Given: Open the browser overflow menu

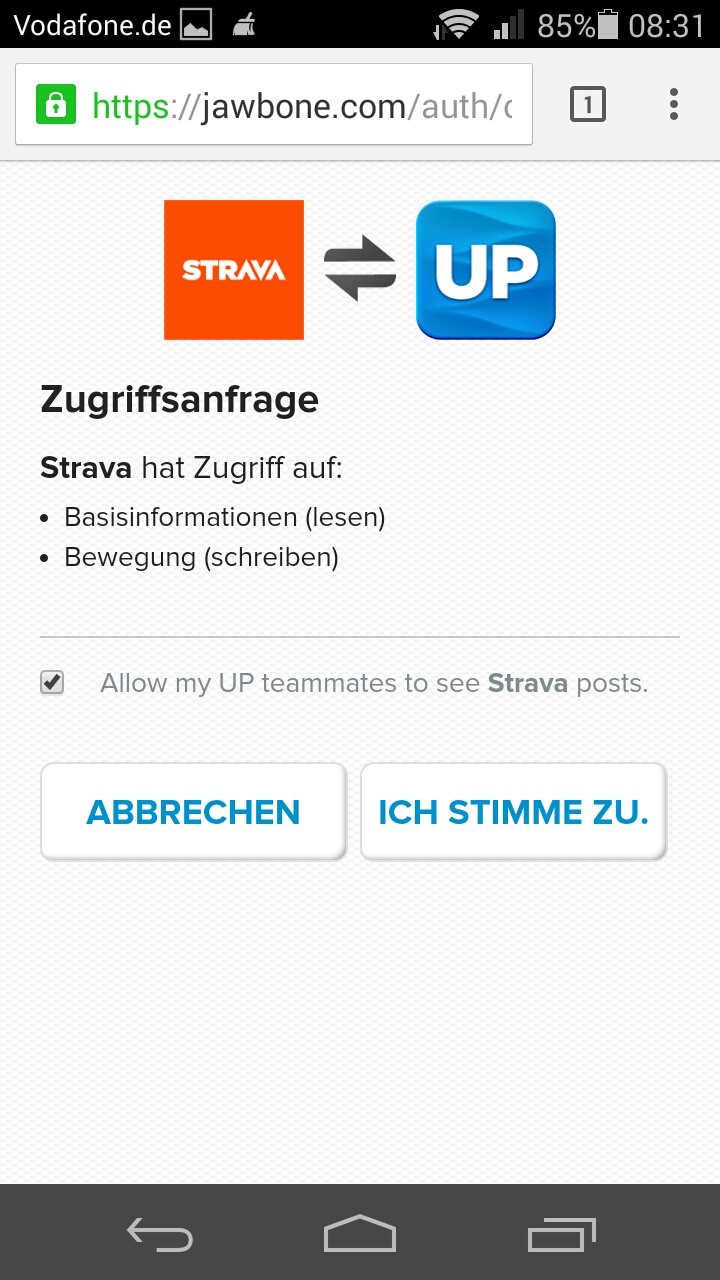Looking at the screenshot, I should point(674,104).
